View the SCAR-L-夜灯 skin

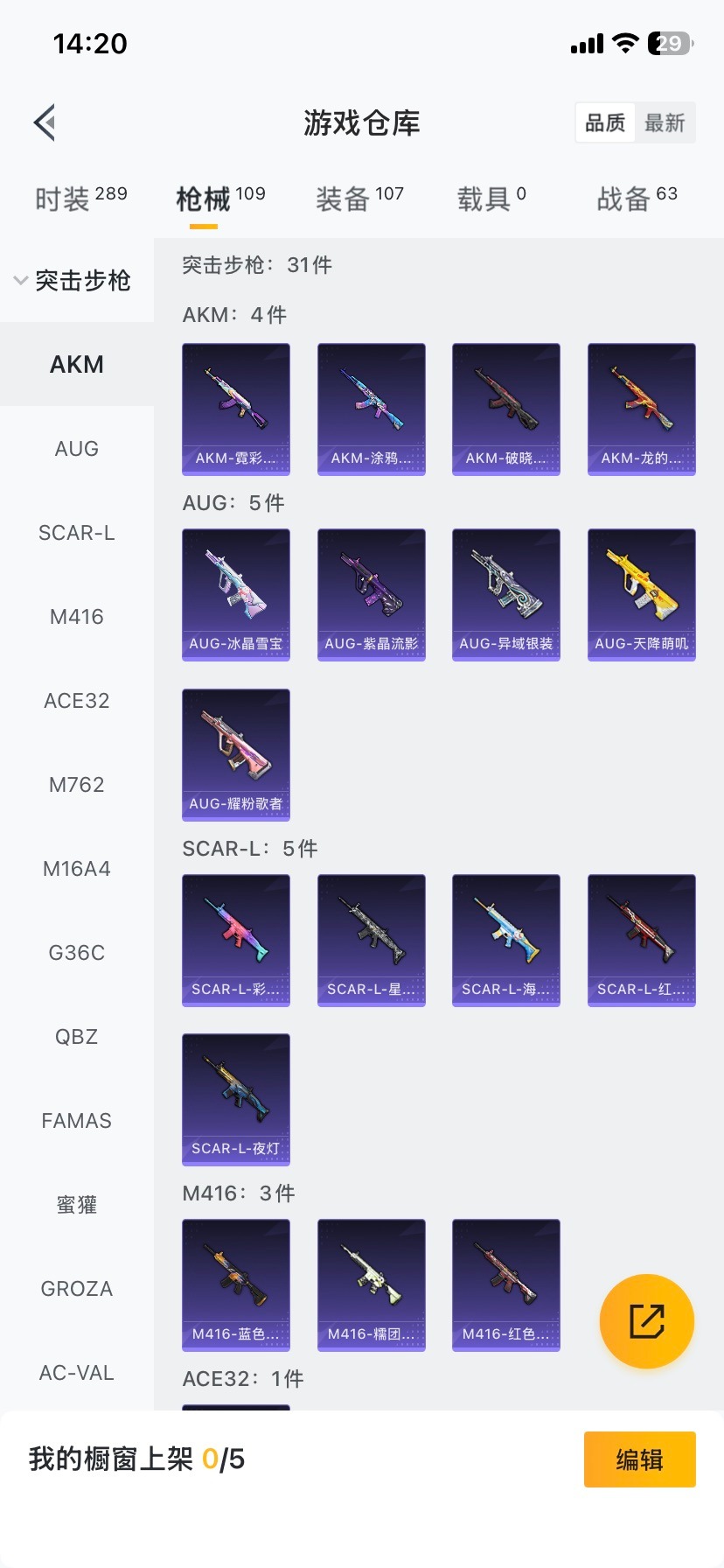pyautogui.click(x=236, y=1099)
